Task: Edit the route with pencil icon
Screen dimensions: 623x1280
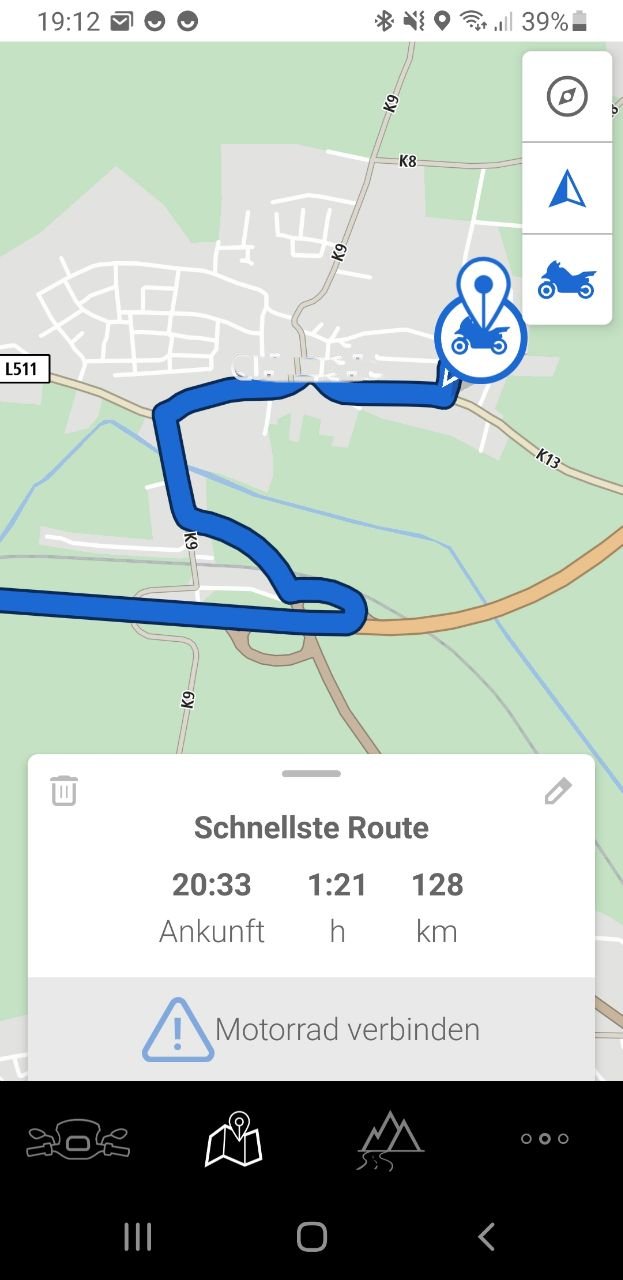Action: [557, 792]
